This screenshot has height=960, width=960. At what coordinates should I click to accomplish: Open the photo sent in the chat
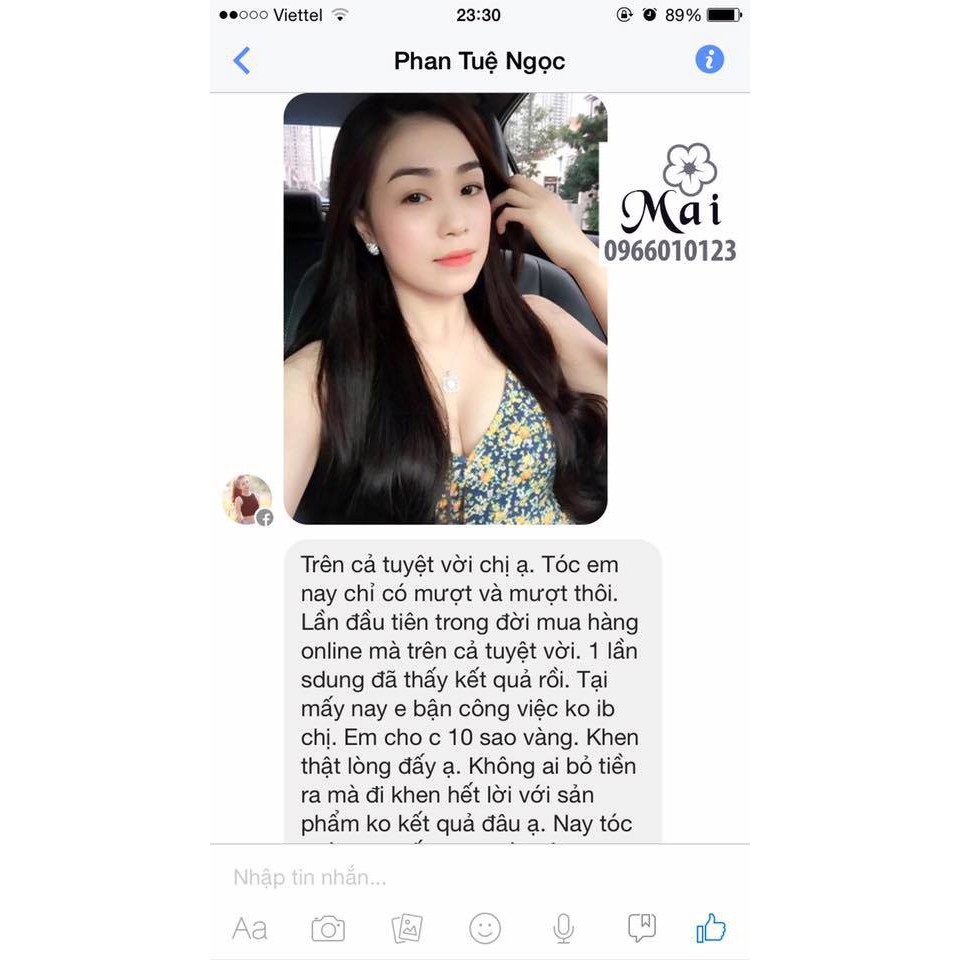[445, 309]
